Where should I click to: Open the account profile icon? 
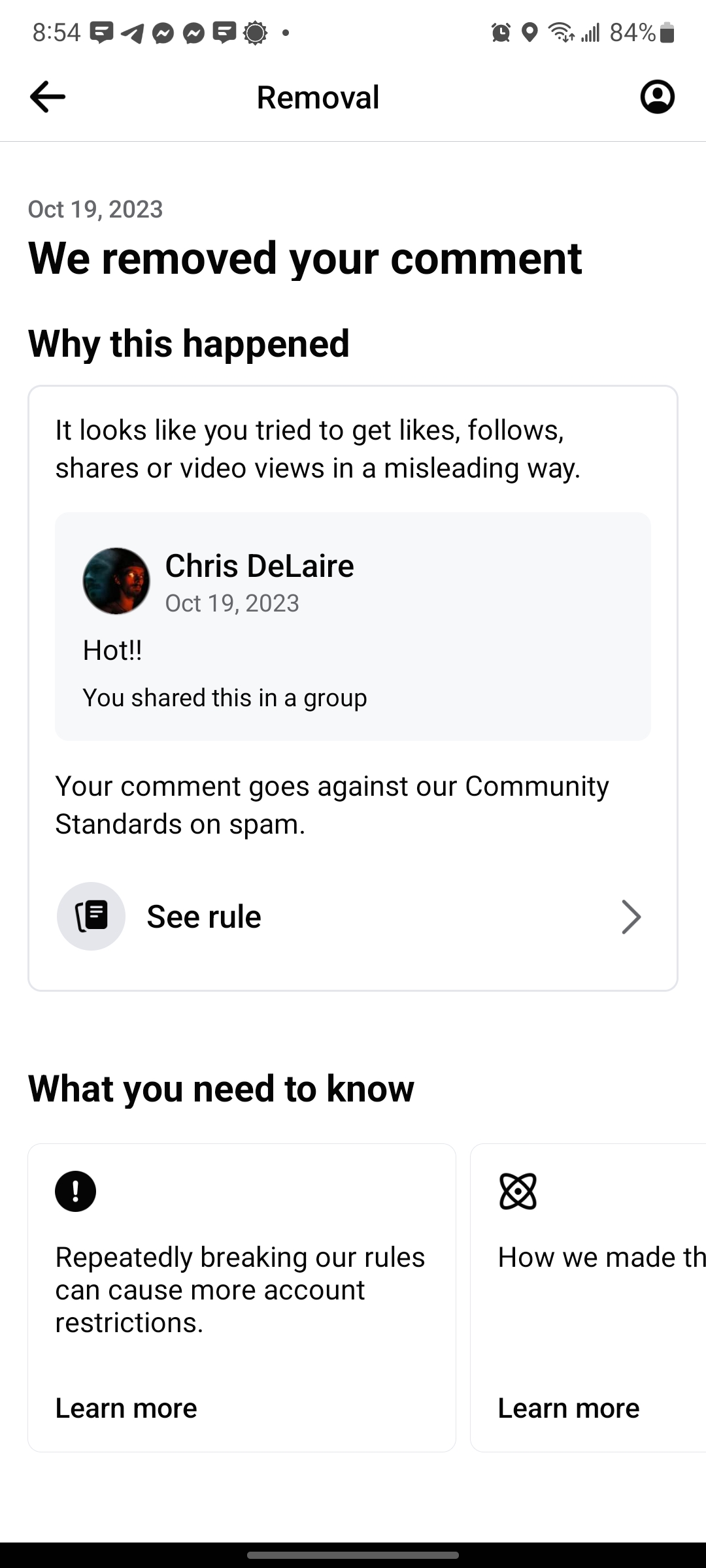(657, 97)
